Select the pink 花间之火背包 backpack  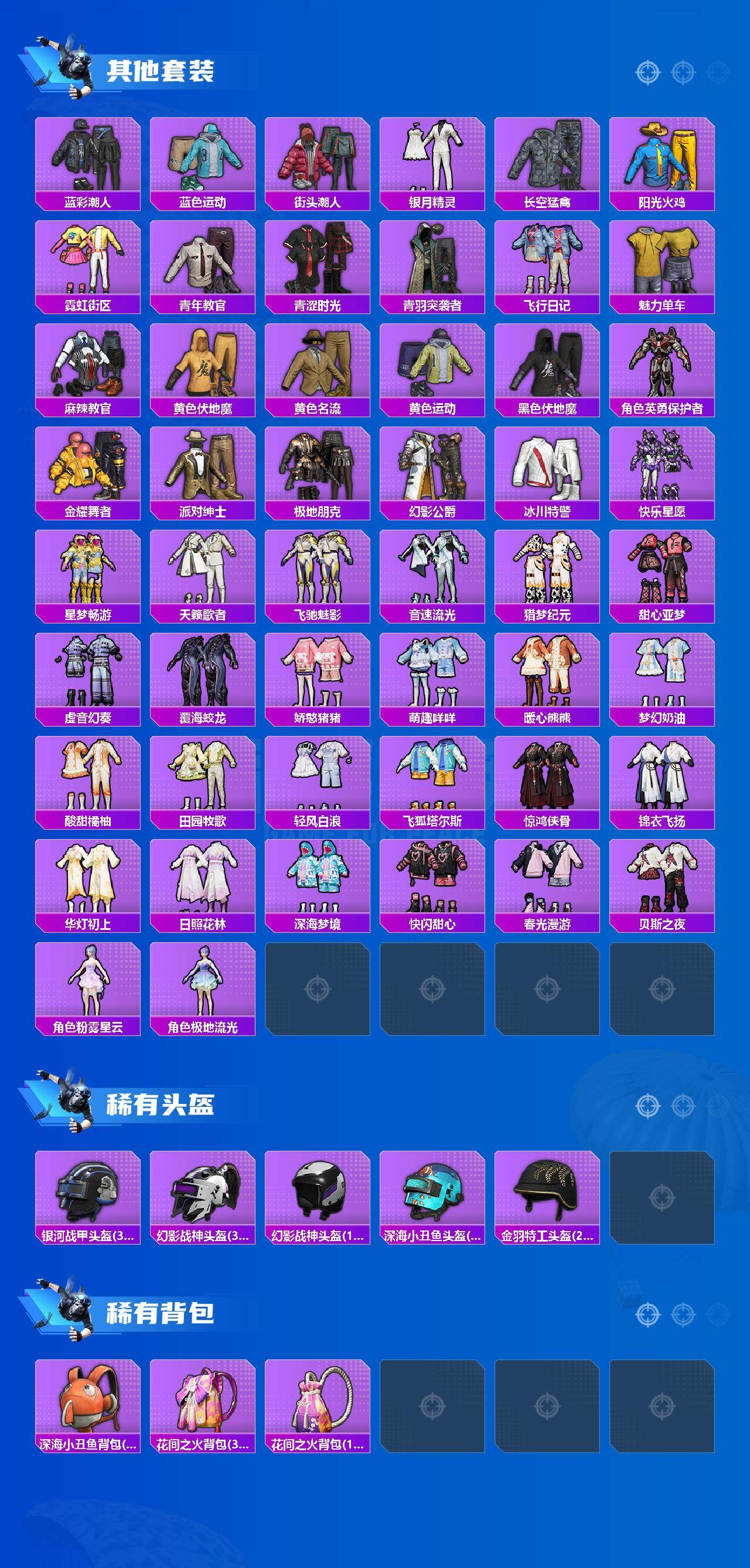pyautogui.click(x=203, y=1400)
